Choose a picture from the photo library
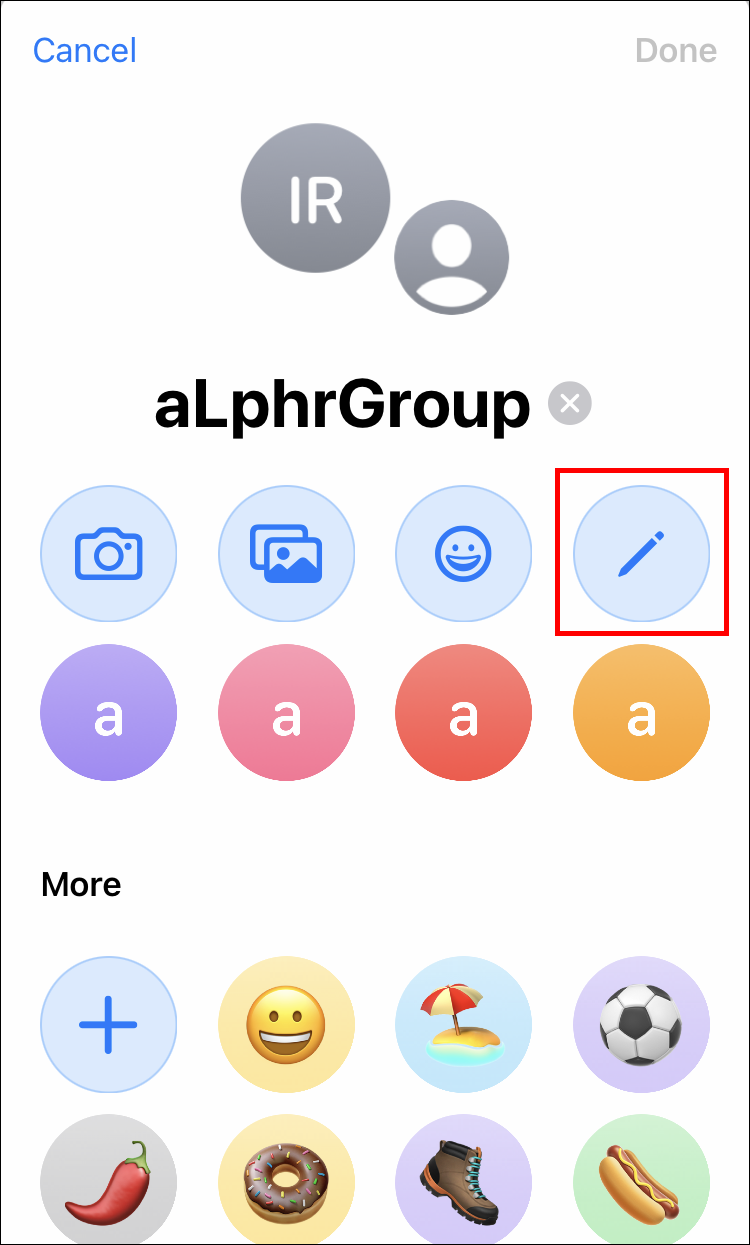Image resolution: width=750 pixels, height=1245 pixels. point(286,553)
